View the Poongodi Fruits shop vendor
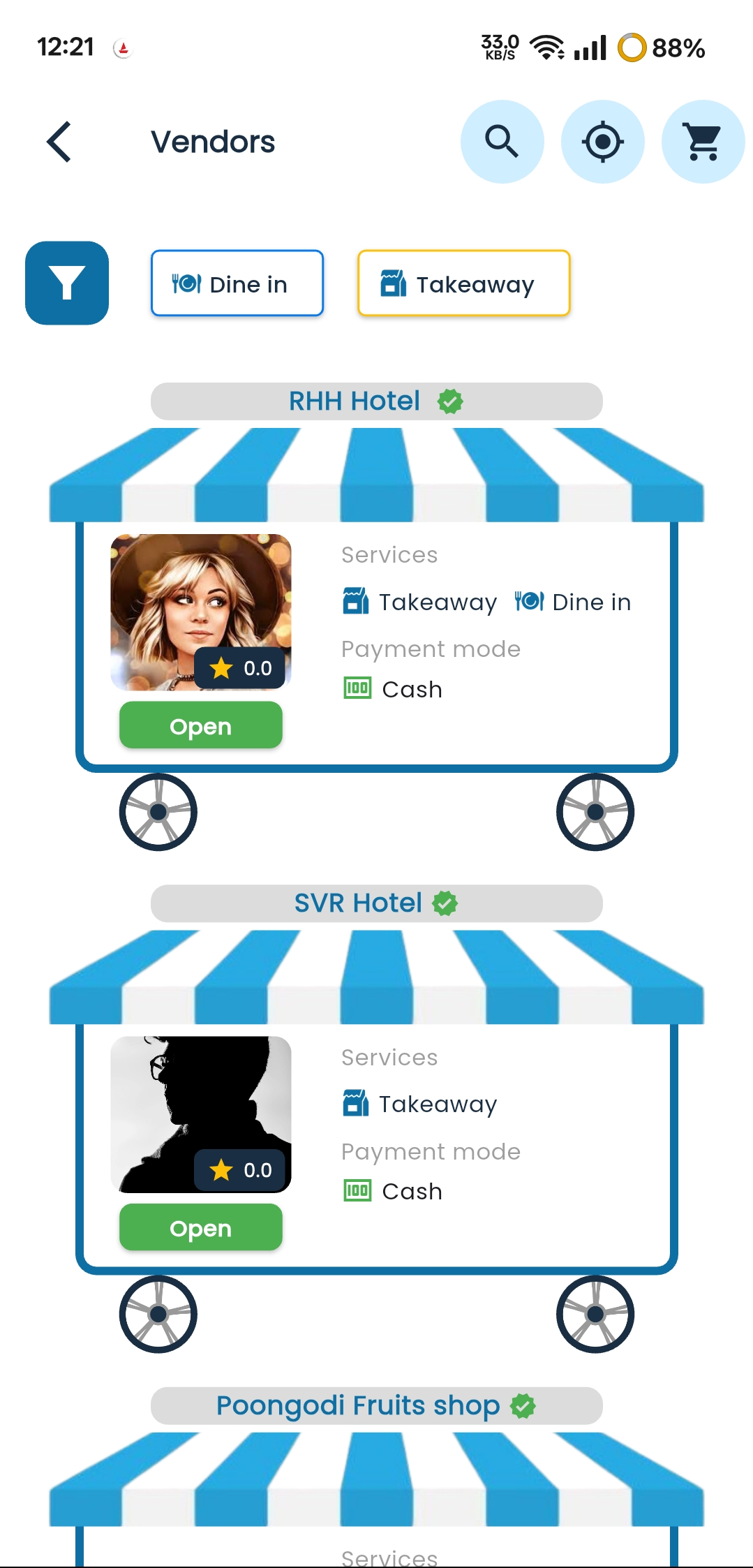The height and width of the screenshot is (1568, 753). click(377, 1405)
